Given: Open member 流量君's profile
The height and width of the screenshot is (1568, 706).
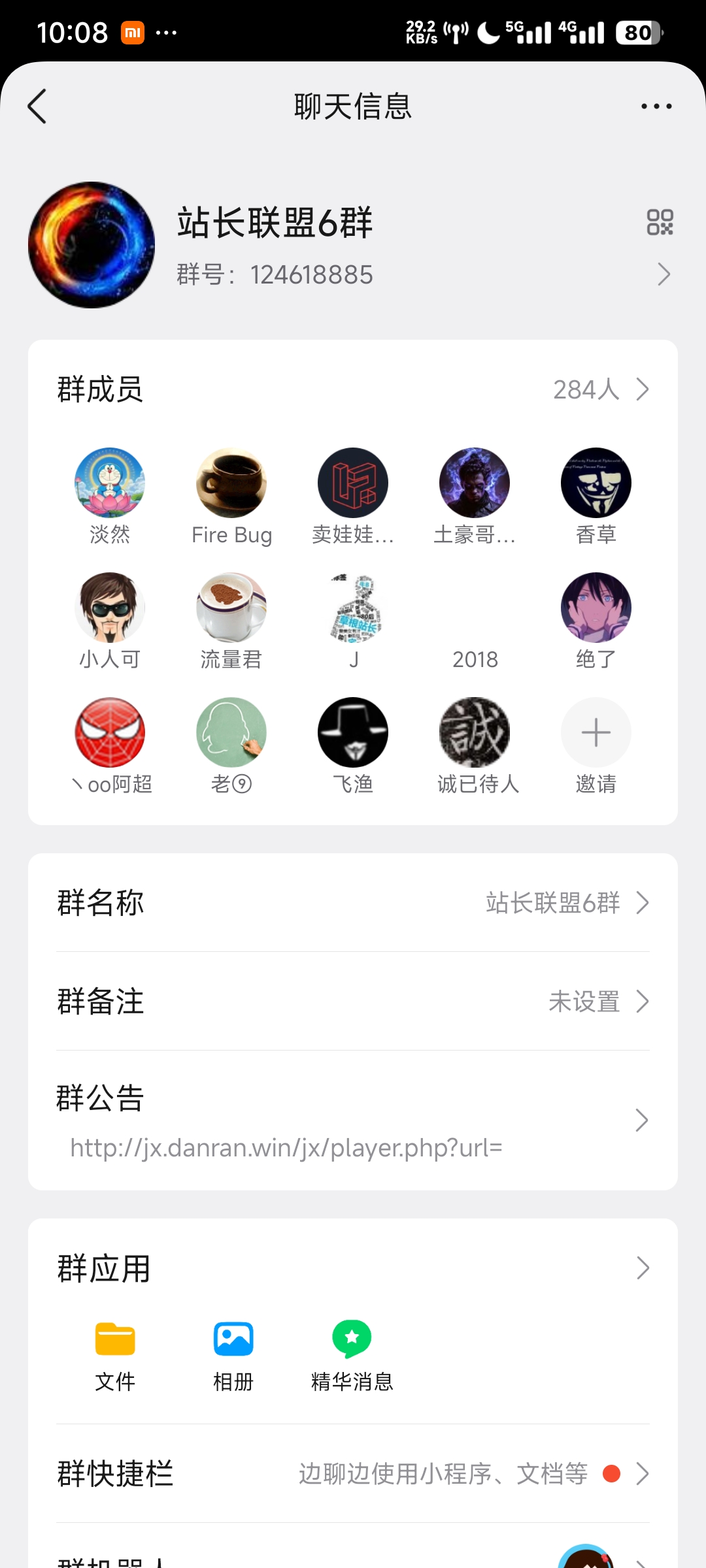Looking at the screenshot, I should pos(231,608).
